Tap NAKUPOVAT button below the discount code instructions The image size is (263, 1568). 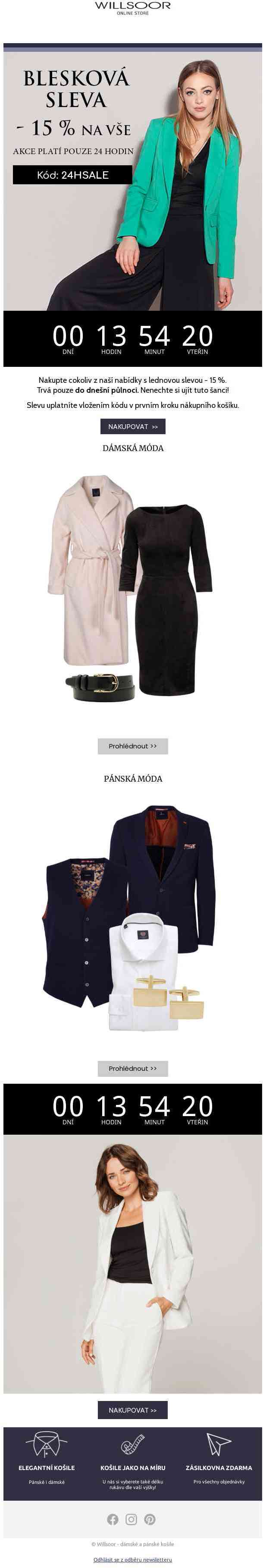(132, 427)
